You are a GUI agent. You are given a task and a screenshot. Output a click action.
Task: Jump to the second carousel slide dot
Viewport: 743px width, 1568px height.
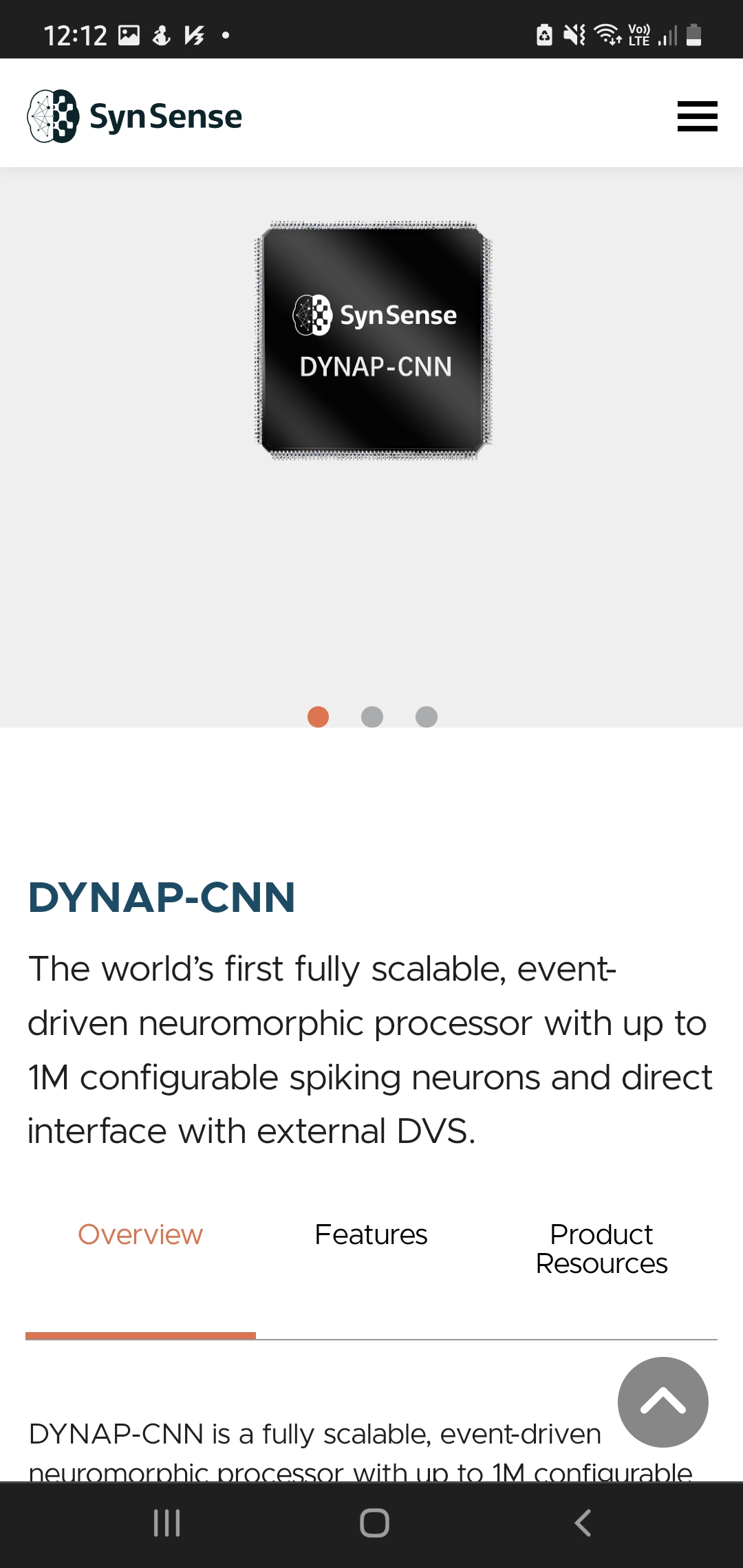pyautogui.click(x=372, y=717)
